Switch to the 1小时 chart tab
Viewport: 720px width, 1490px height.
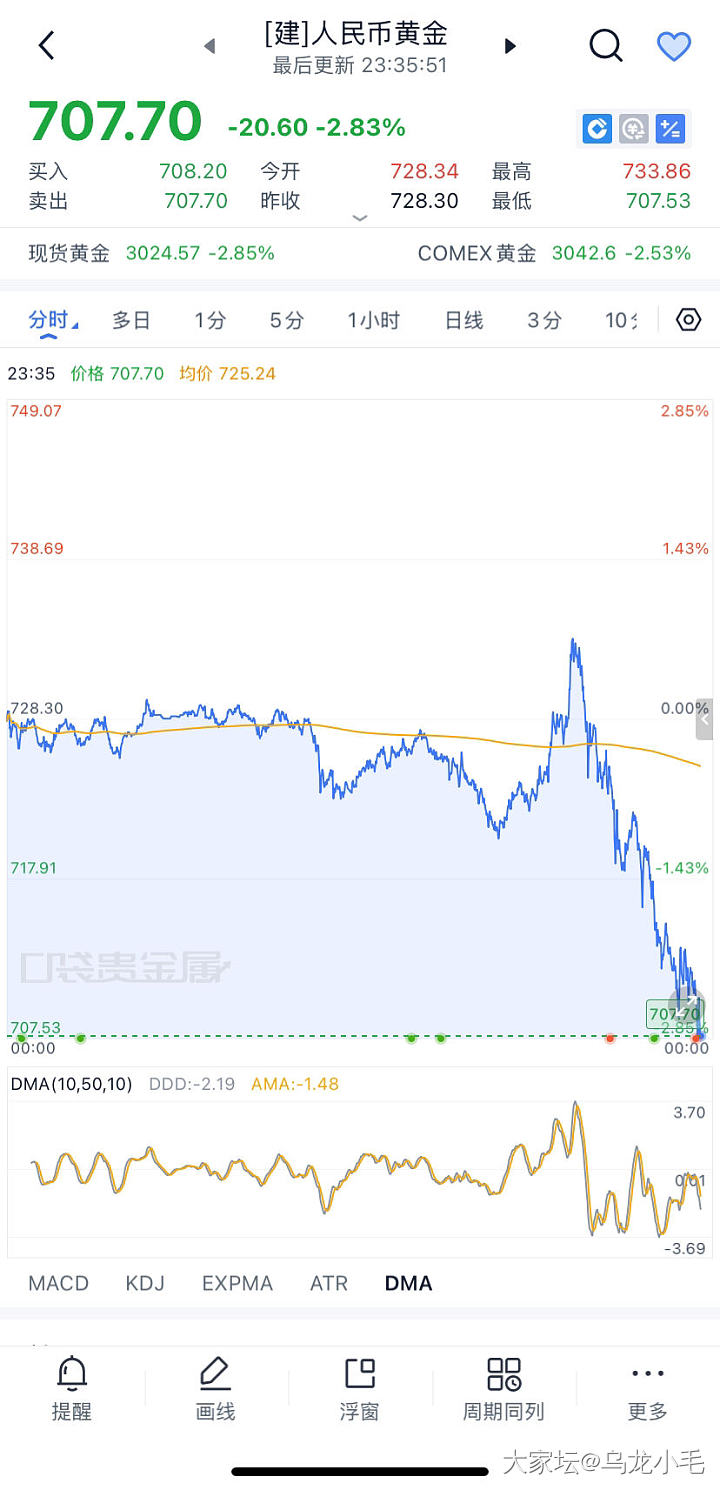374,320
